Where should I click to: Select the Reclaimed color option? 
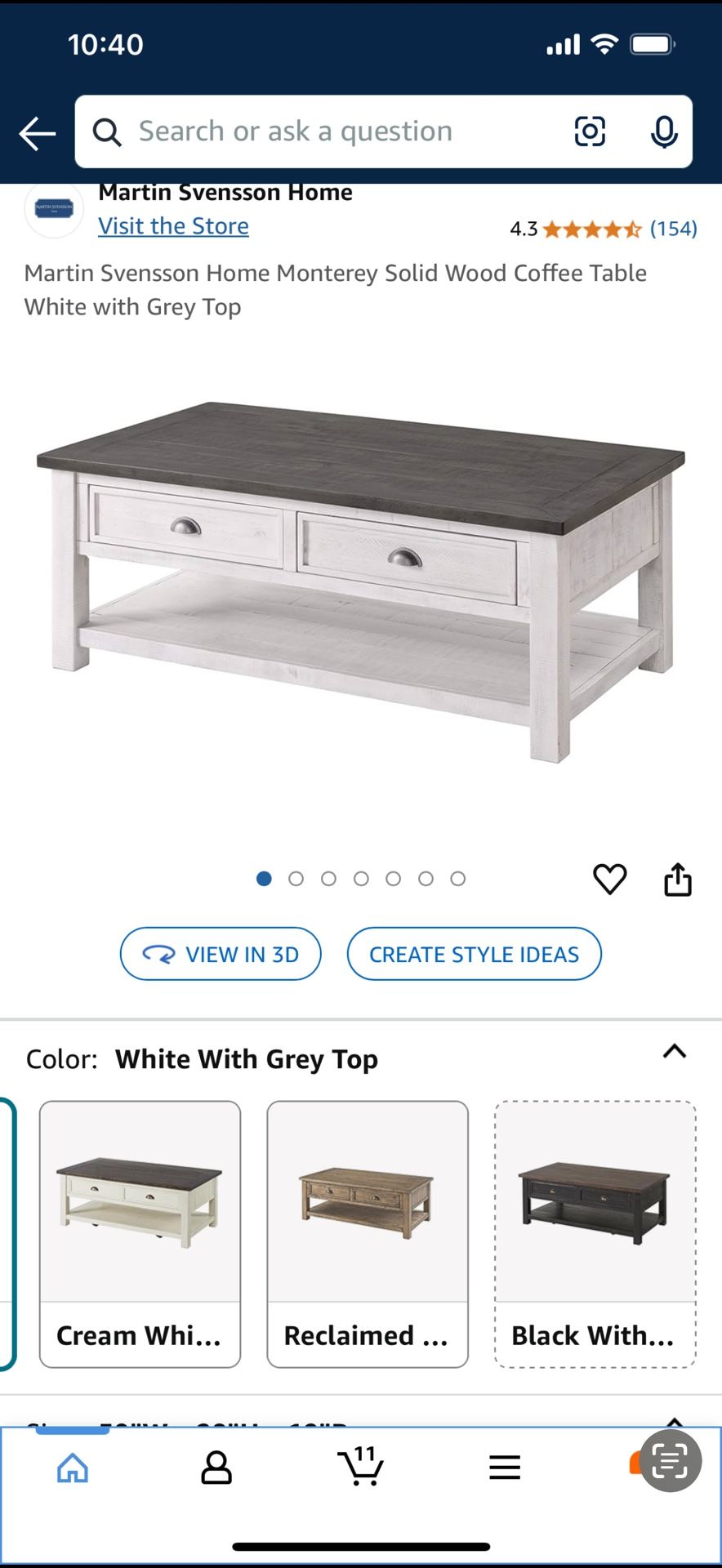tap(368, 1234)
